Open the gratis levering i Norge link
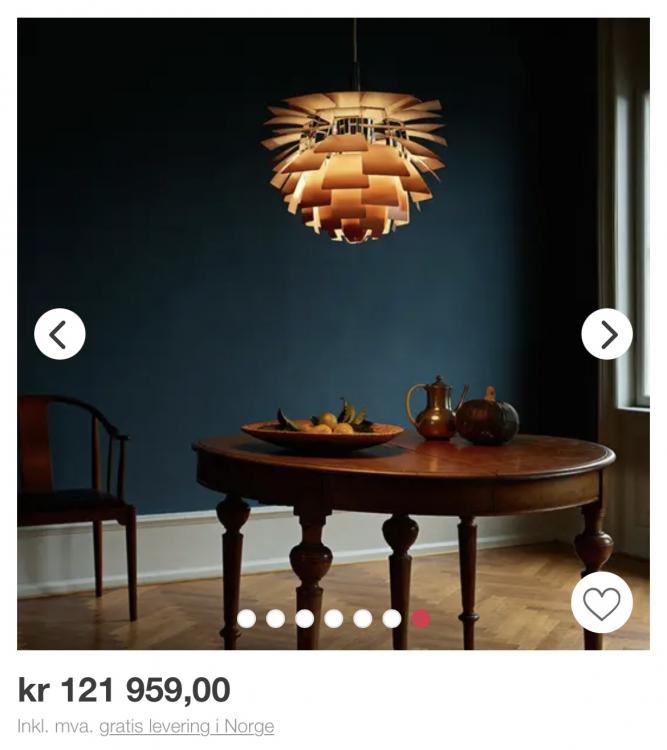This screenshot has width=667, height=750. pyautogui.click(x=186, y=726)
